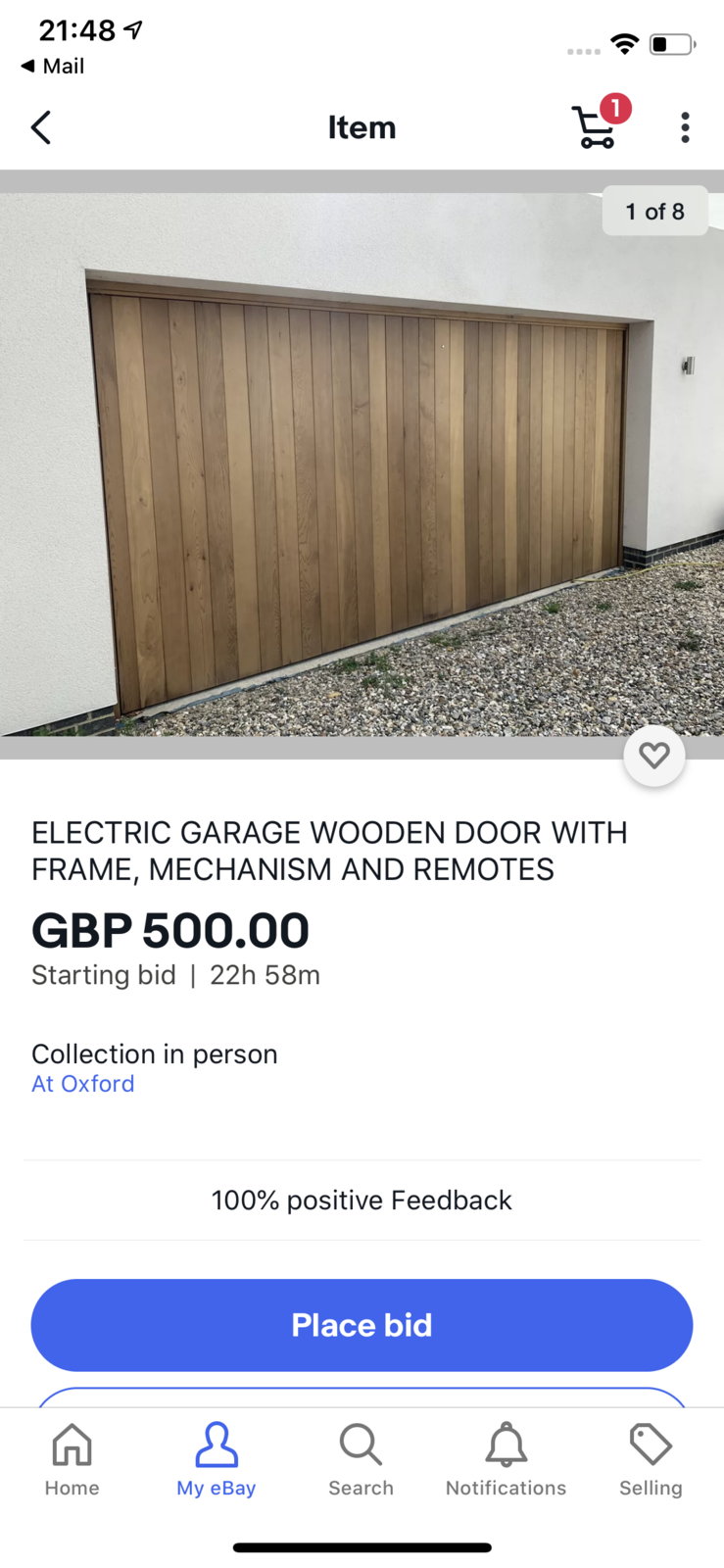This screenshot has height=1568, width=724.
Task: Tap the back chevron to leave the item
Action: (x=40, y=127)
